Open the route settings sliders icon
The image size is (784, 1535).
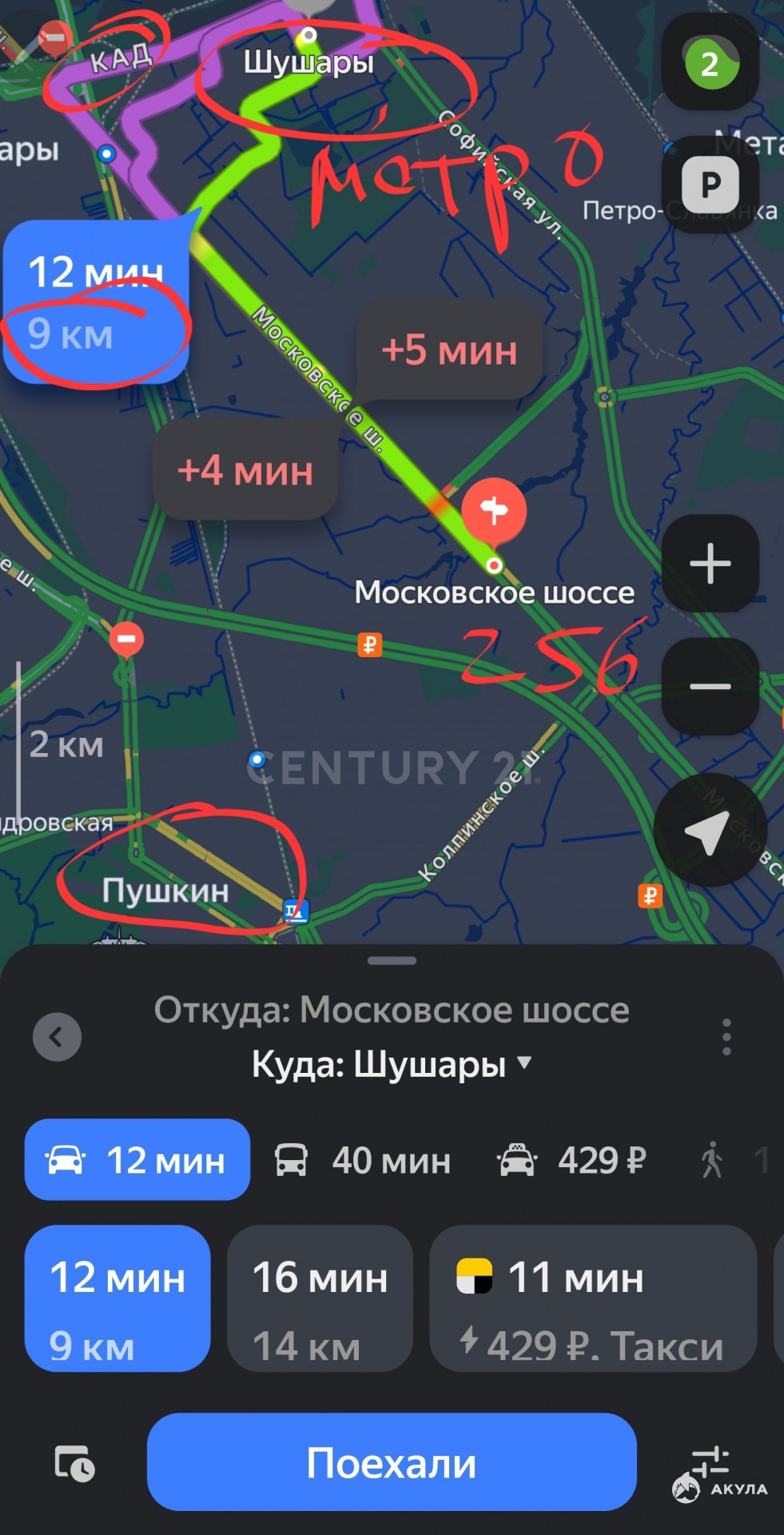(710, 1462)
